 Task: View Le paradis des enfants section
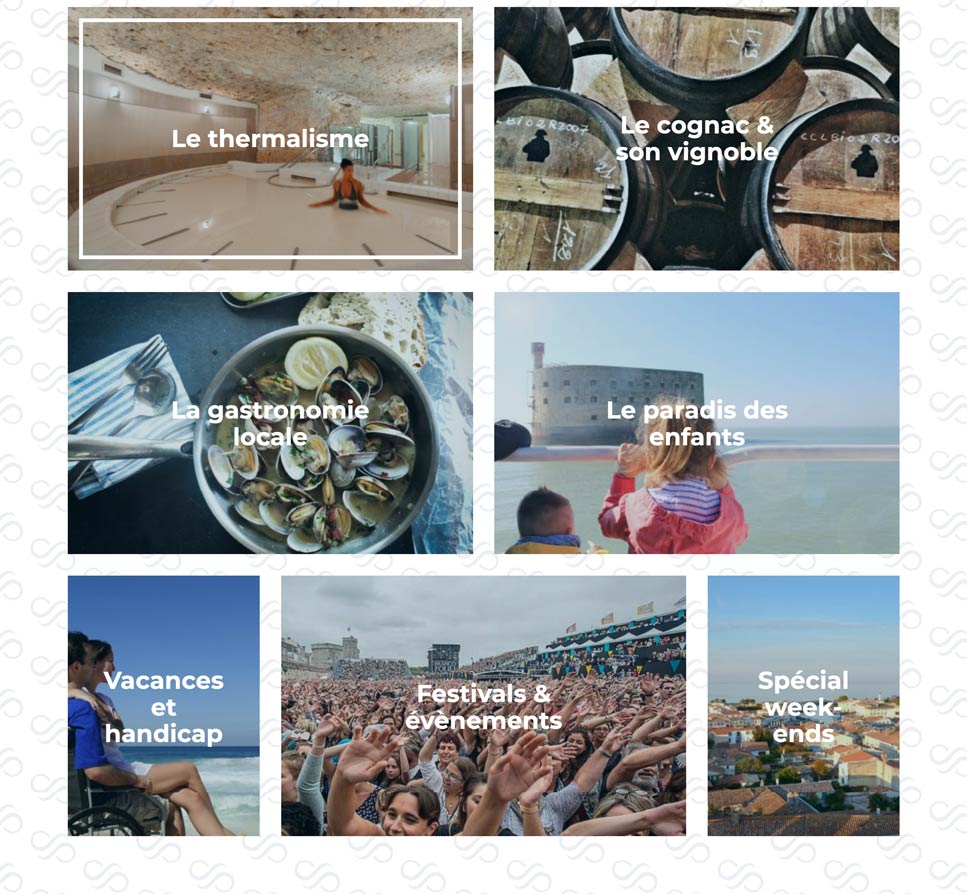(x=696, y=423)
